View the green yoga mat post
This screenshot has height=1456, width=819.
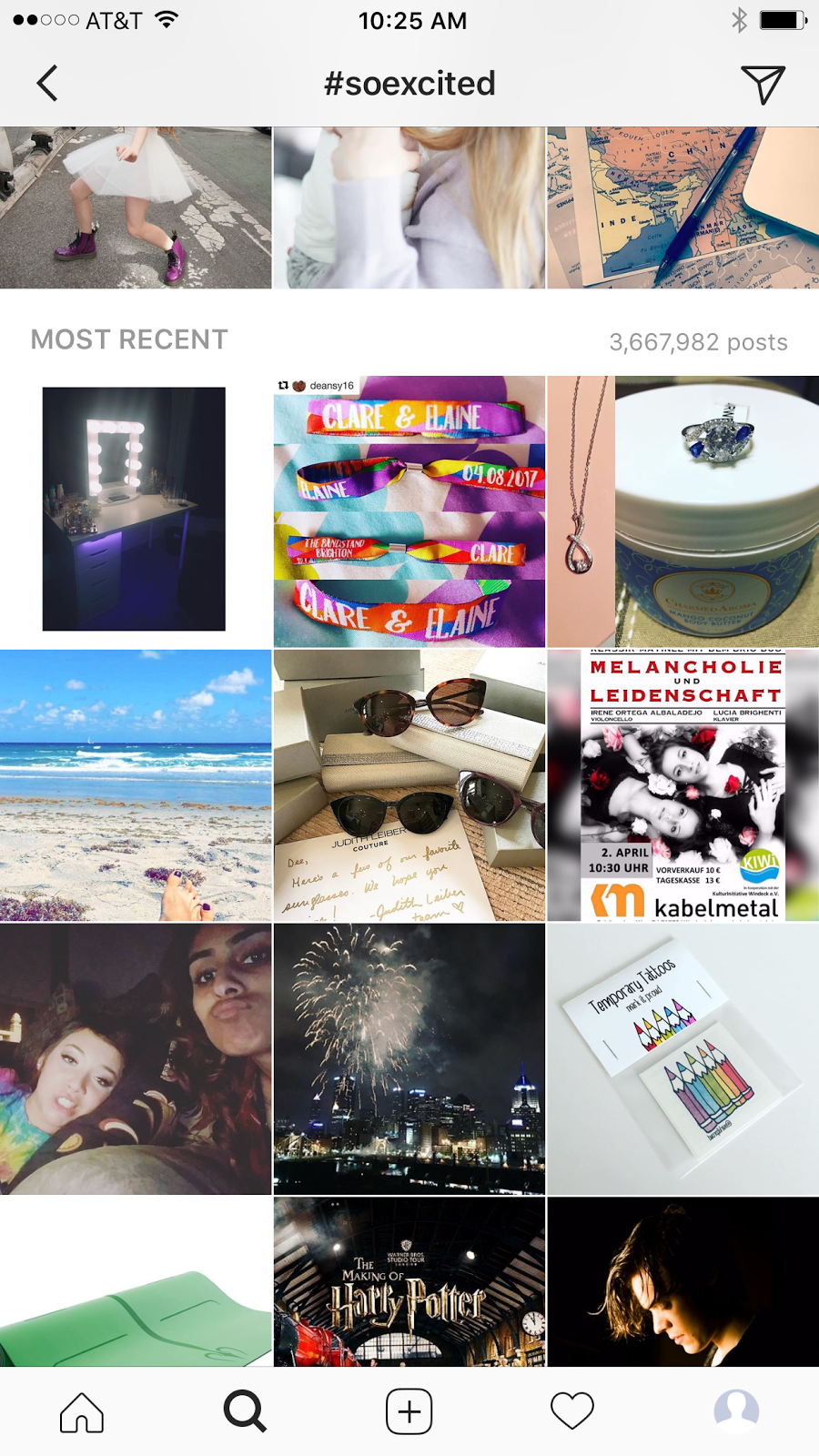point(136,1281)
